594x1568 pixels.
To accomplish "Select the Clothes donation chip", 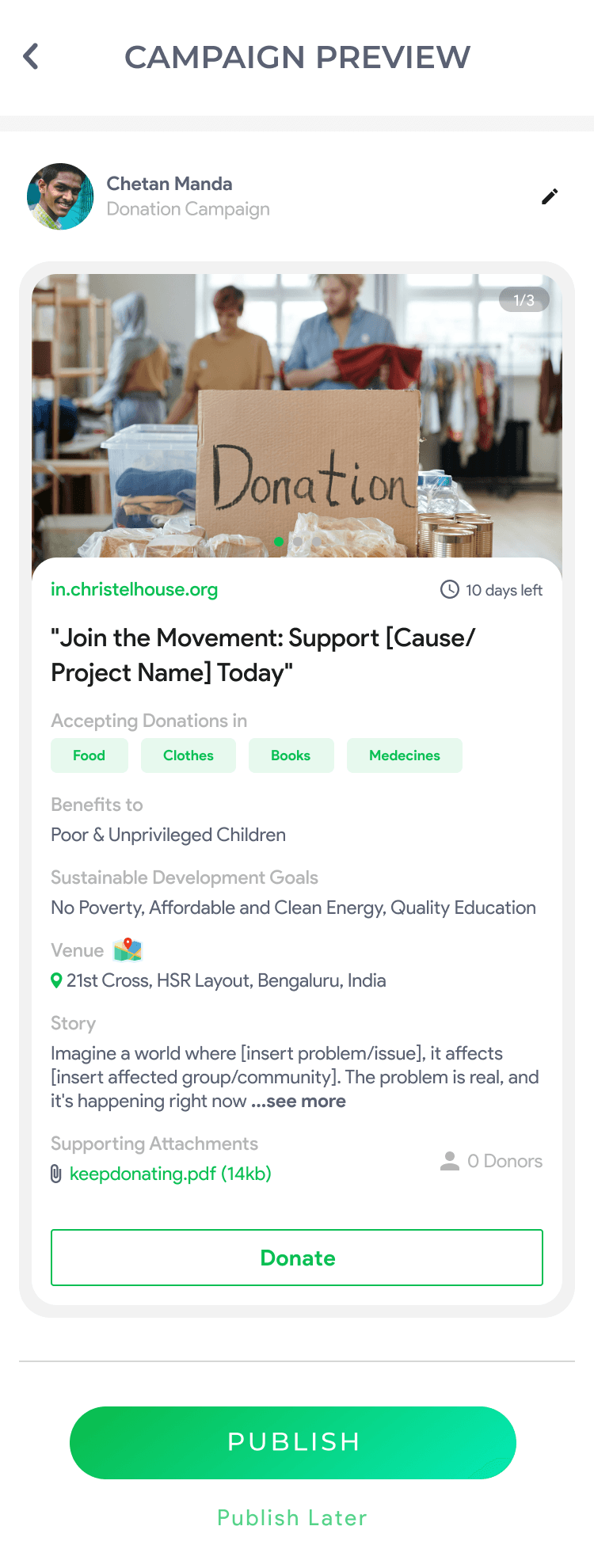I will (188, 755).
